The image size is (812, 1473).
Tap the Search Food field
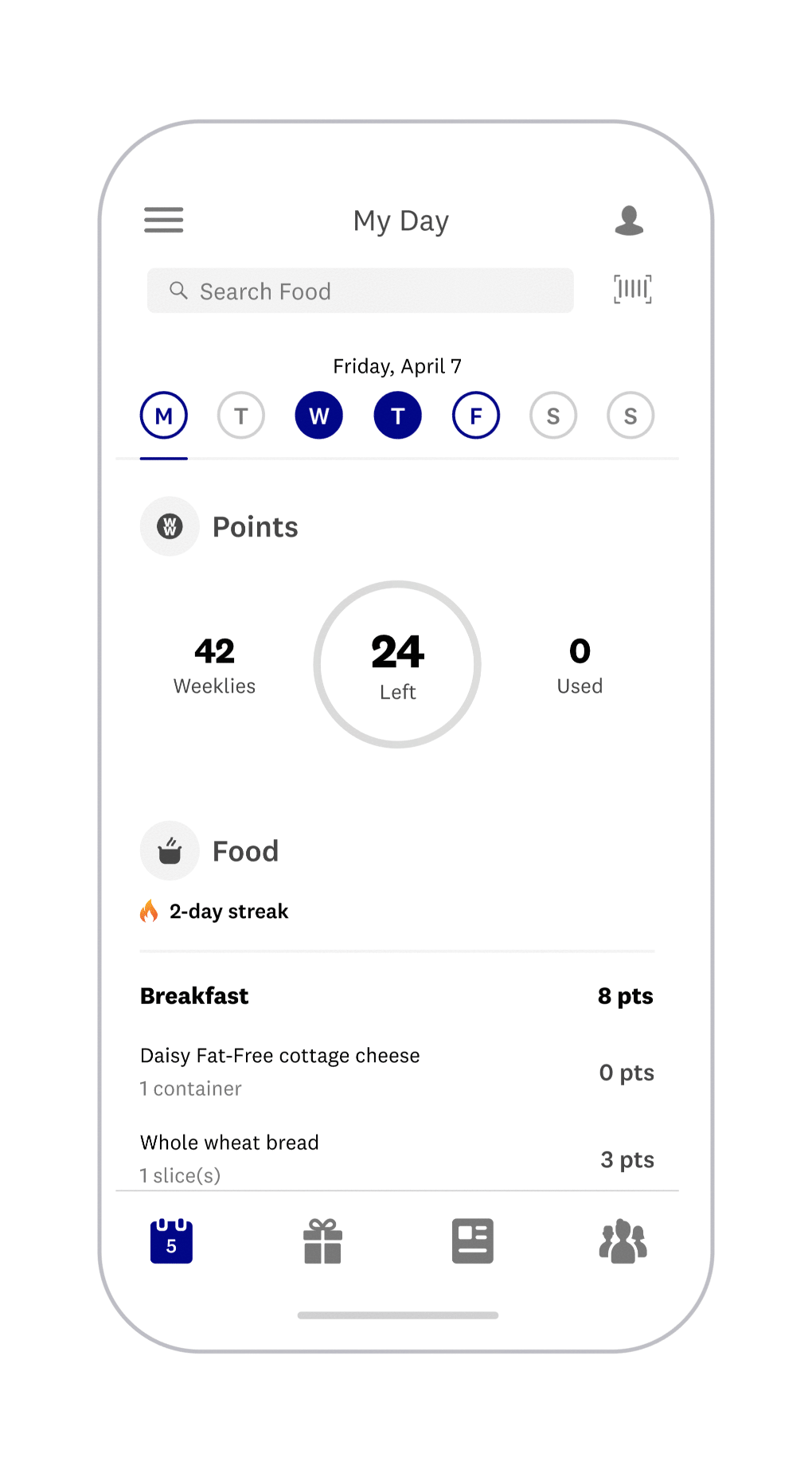(x=360, y=291)
